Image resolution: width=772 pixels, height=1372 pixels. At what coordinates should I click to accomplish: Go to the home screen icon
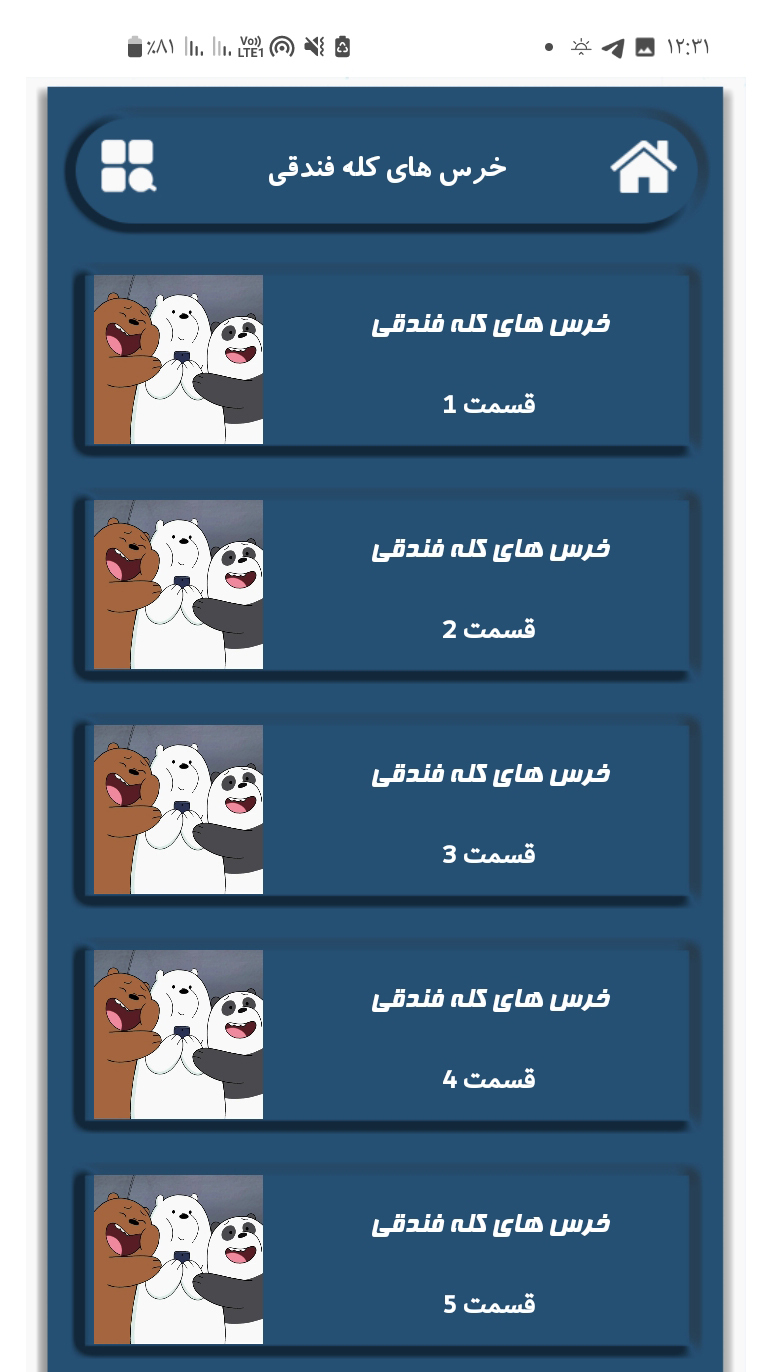643,167
